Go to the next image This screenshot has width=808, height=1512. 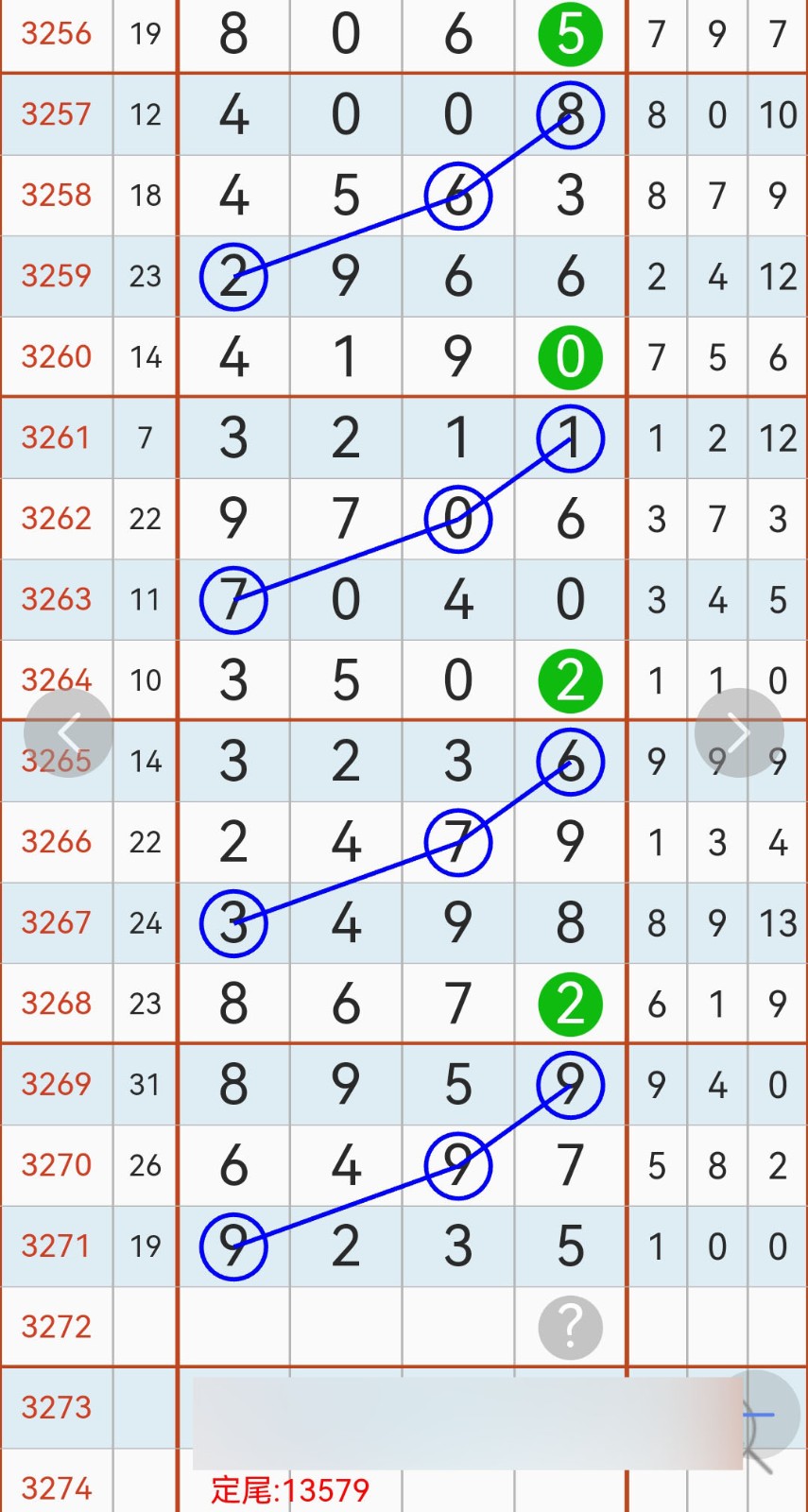click(x=738, y=732)
